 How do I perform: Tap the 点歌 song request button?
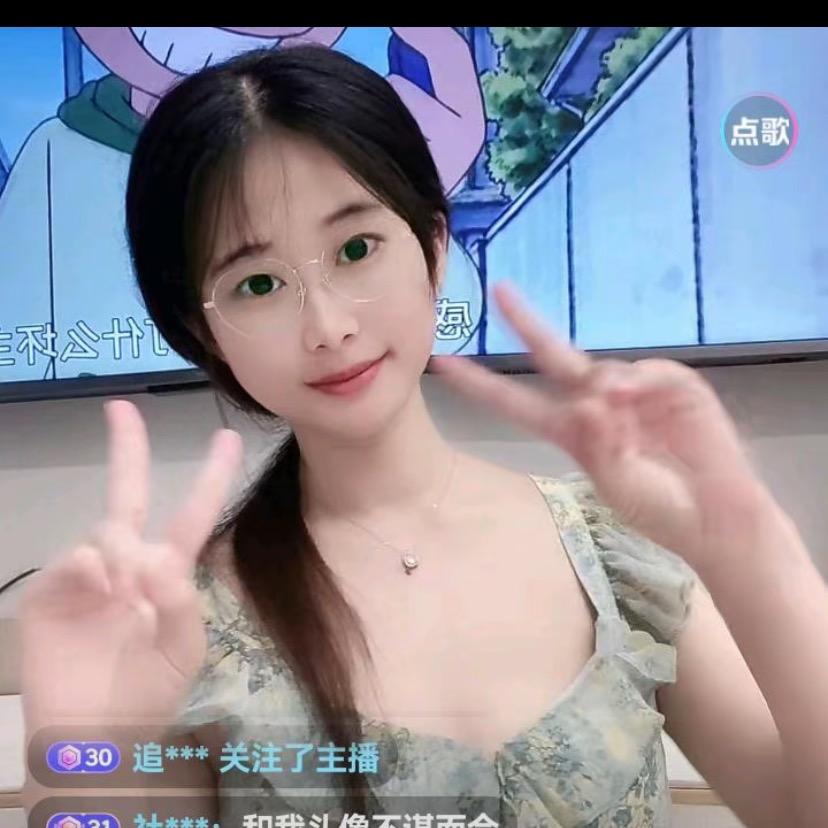759,131
